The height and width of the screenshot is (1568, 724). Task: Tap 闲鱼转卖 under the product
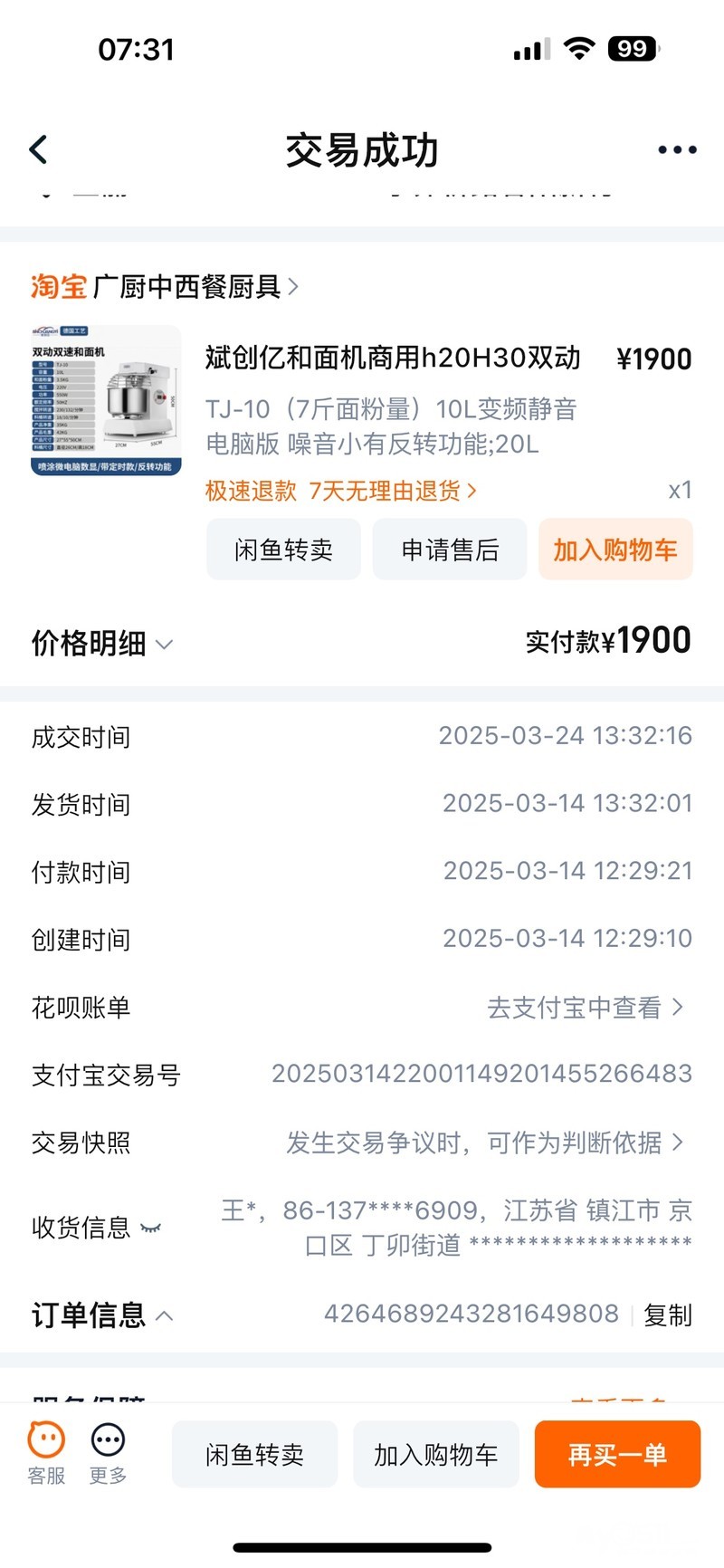coord(283,550)
